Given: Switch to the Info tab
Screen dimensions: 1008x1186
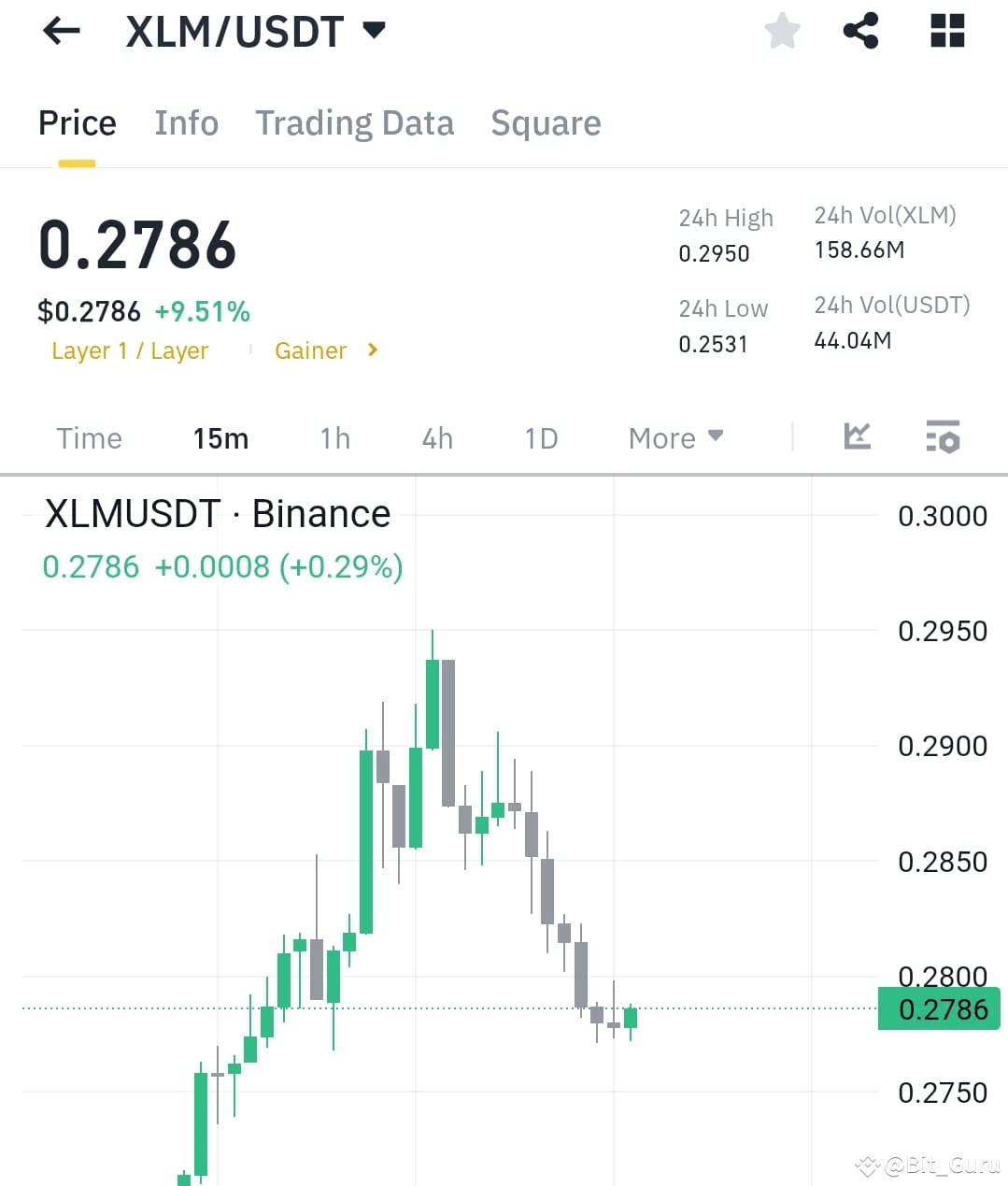Looking at the screenshot, I should (186, 122).
